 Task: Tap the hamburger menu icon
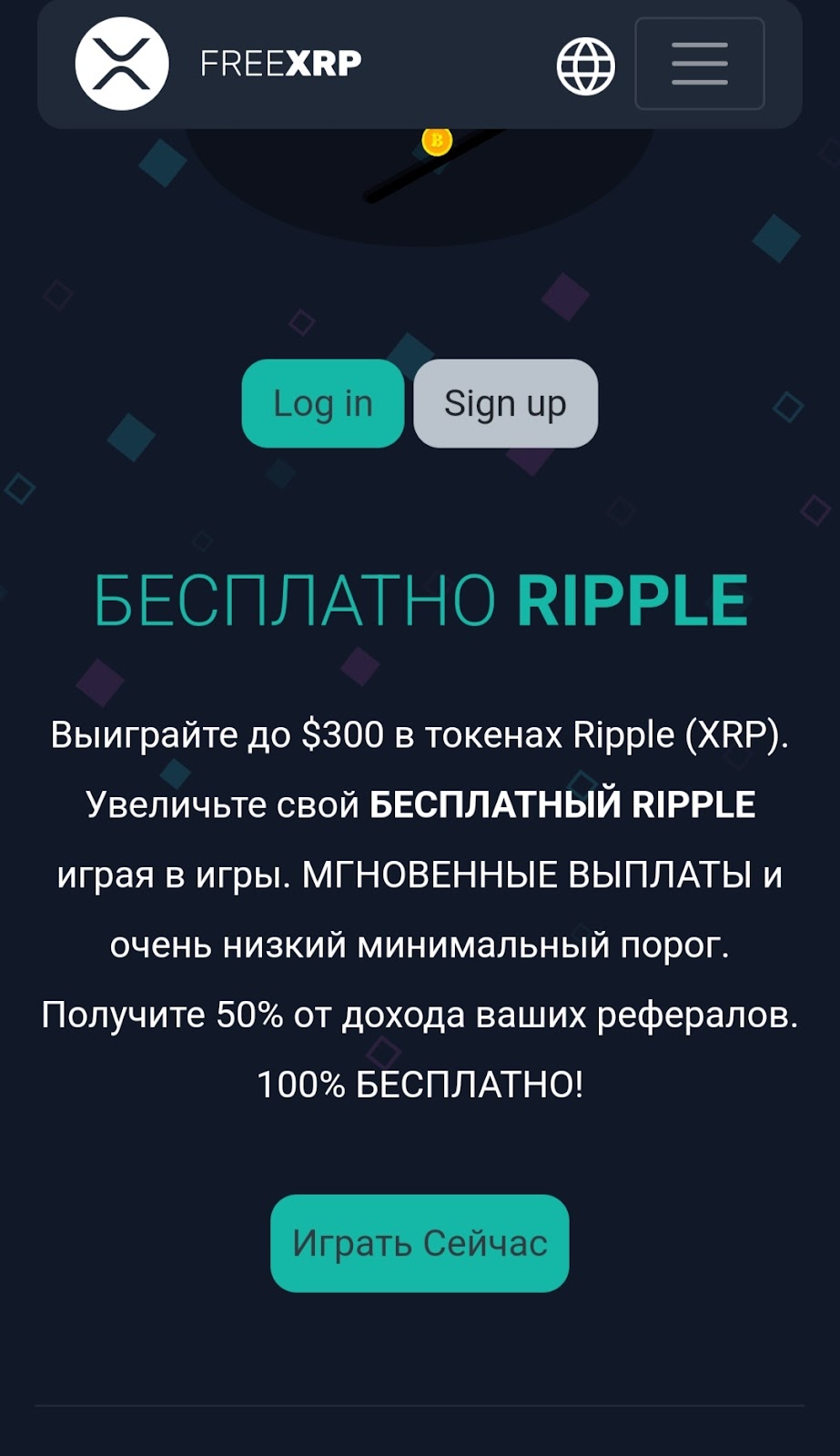point(699,65)
